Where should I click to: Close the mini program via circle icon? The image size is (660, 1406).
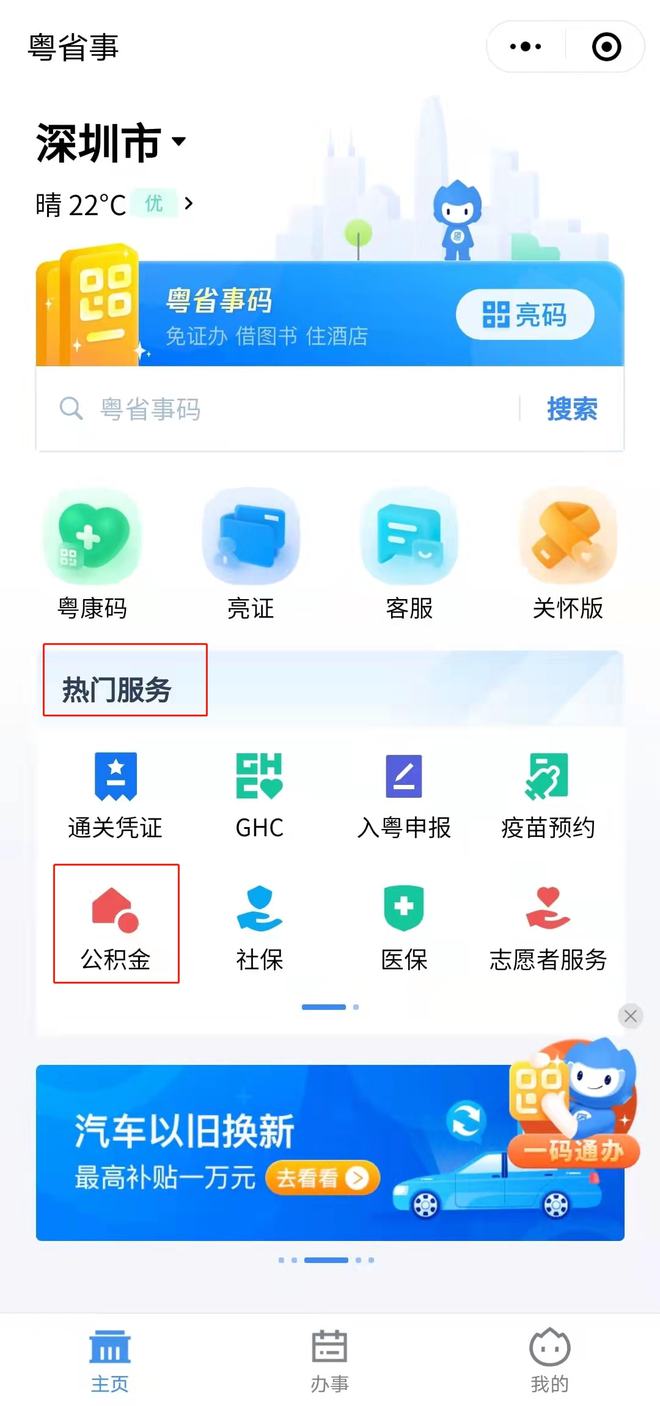click(606, 46)
